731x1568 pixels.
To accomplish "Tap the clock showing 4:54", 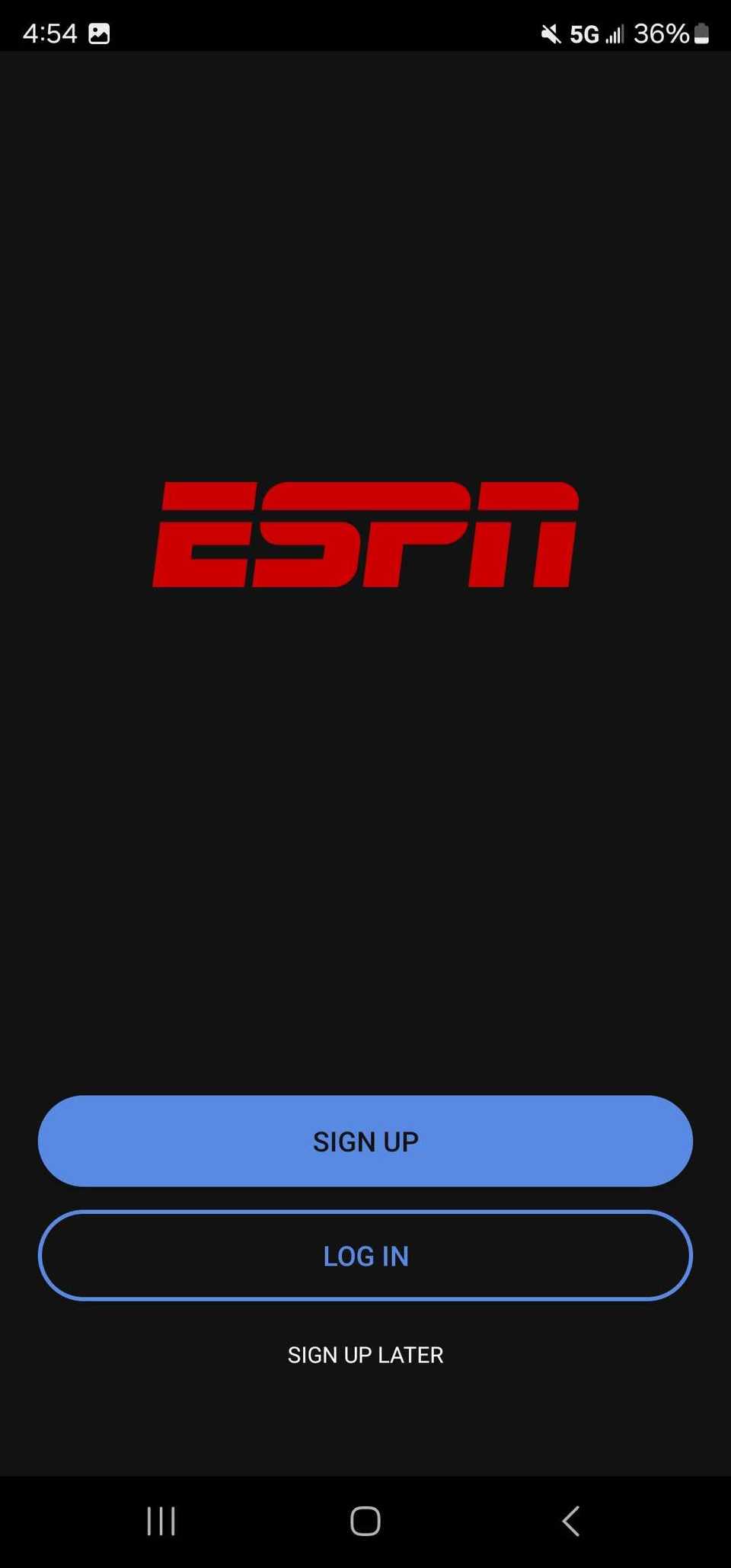I will [49, 33].
